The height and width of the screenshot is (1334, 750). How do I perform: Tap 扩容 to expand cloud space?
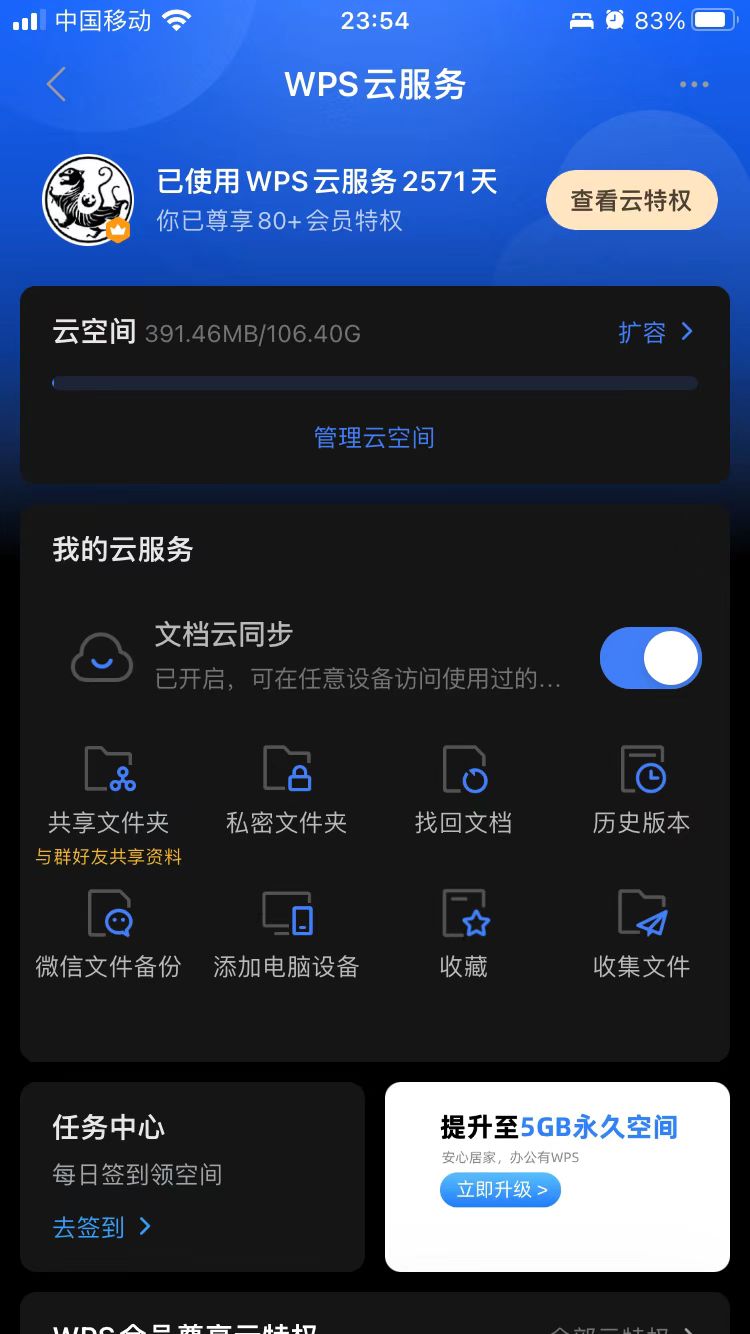pyautogui.click(x=655, y=332)
